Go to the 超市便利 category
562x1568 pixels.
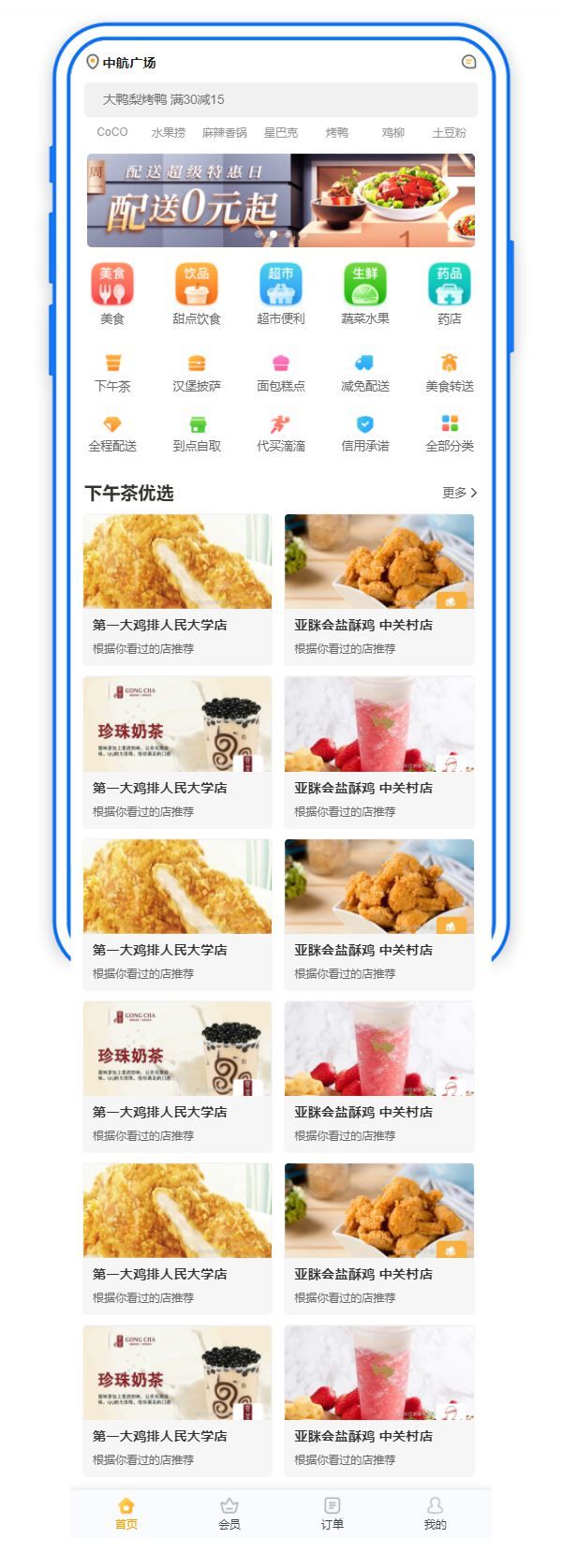281,293
